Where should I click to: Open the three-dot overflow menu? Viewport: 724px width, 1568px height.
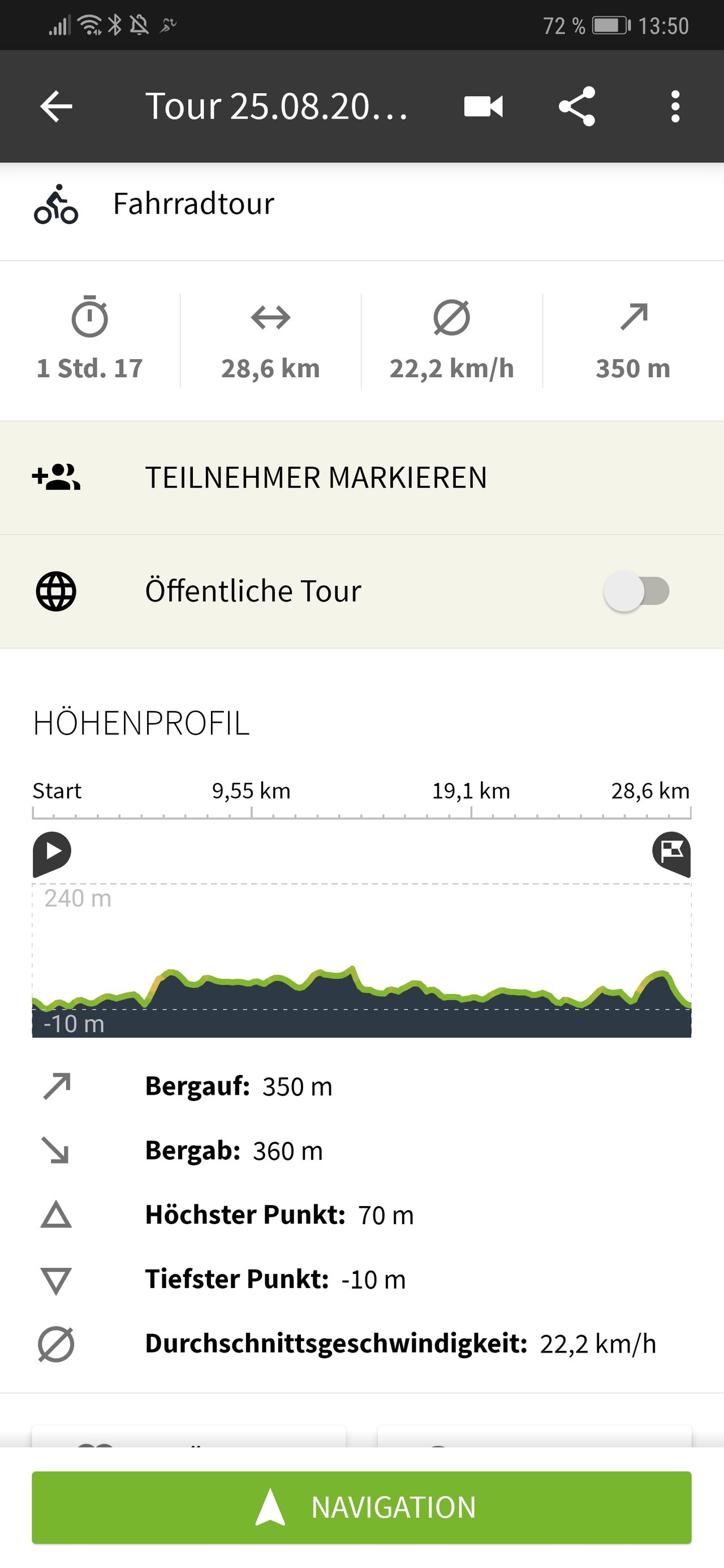click(675, 106)
